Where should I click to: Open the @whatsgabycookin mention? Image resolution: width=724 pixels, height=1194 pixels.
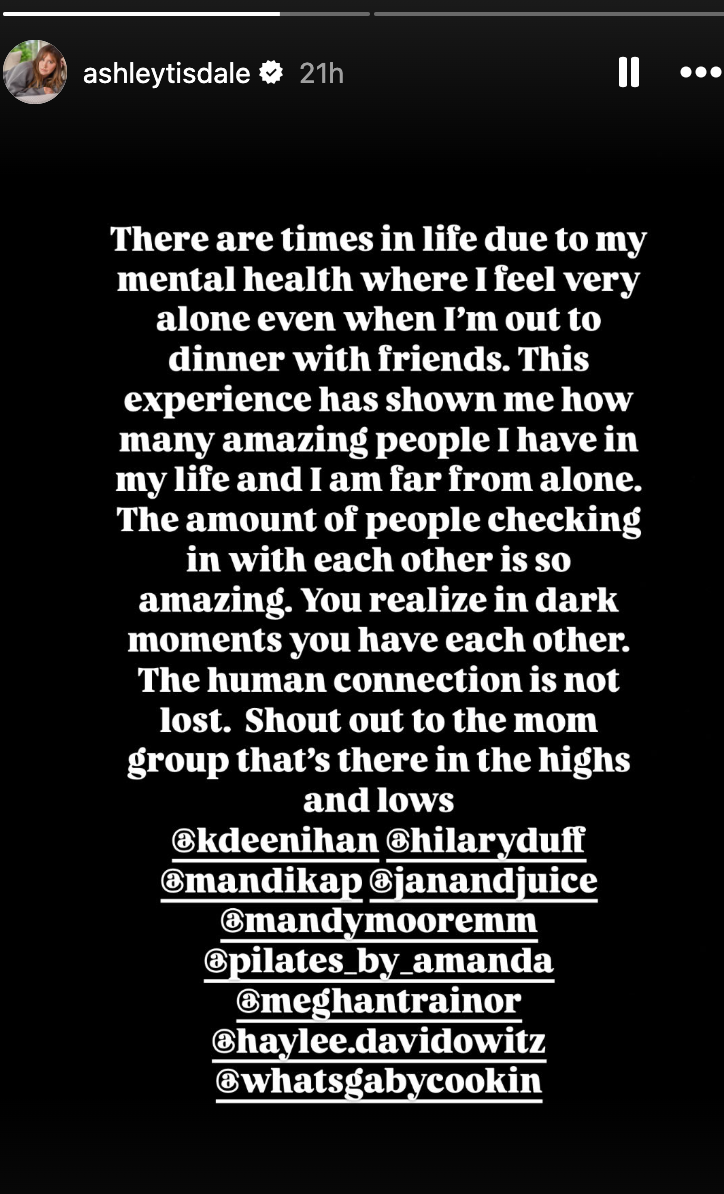[378, 1082]
